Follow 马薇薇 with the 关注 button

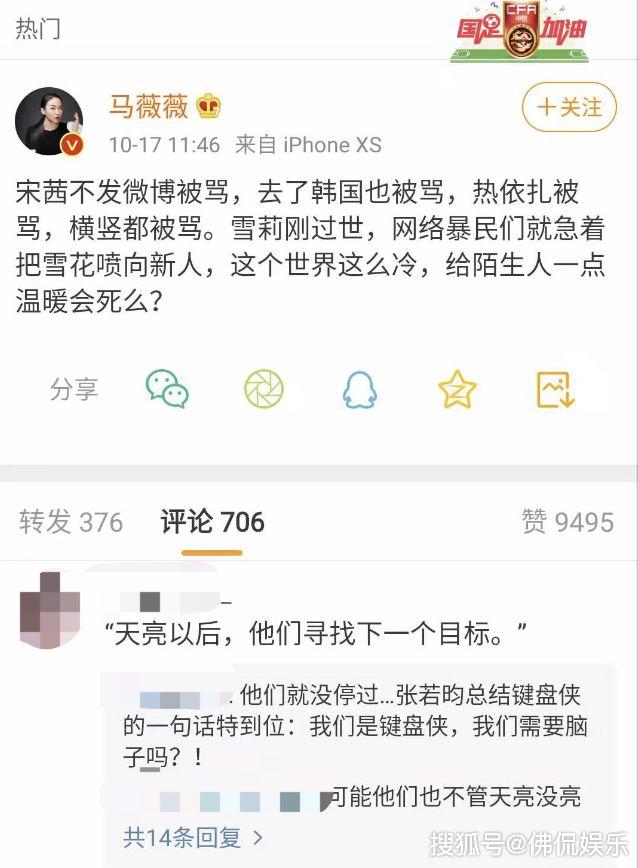point(569,107)
